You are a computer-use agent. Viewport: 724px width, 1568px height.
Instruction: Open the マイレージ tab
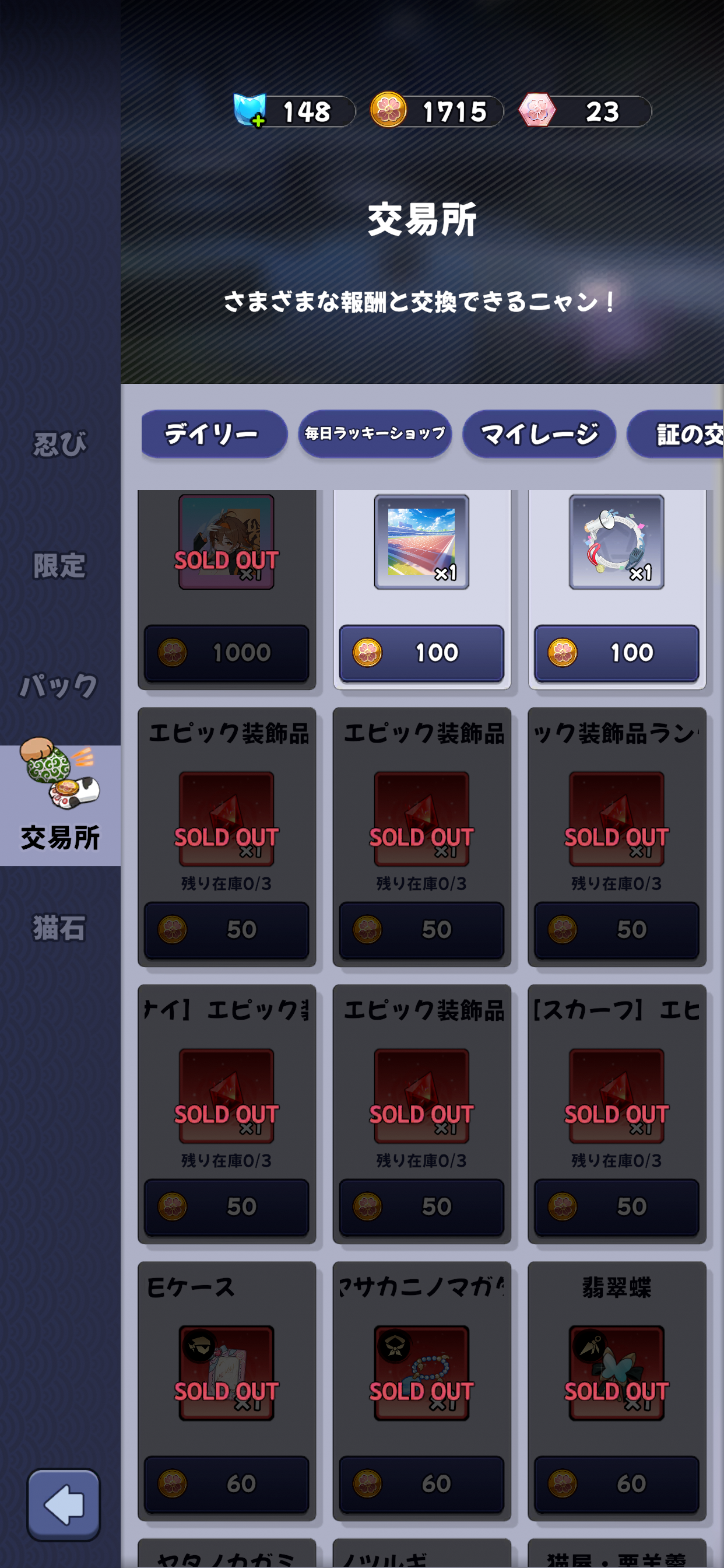coord(539,434)
